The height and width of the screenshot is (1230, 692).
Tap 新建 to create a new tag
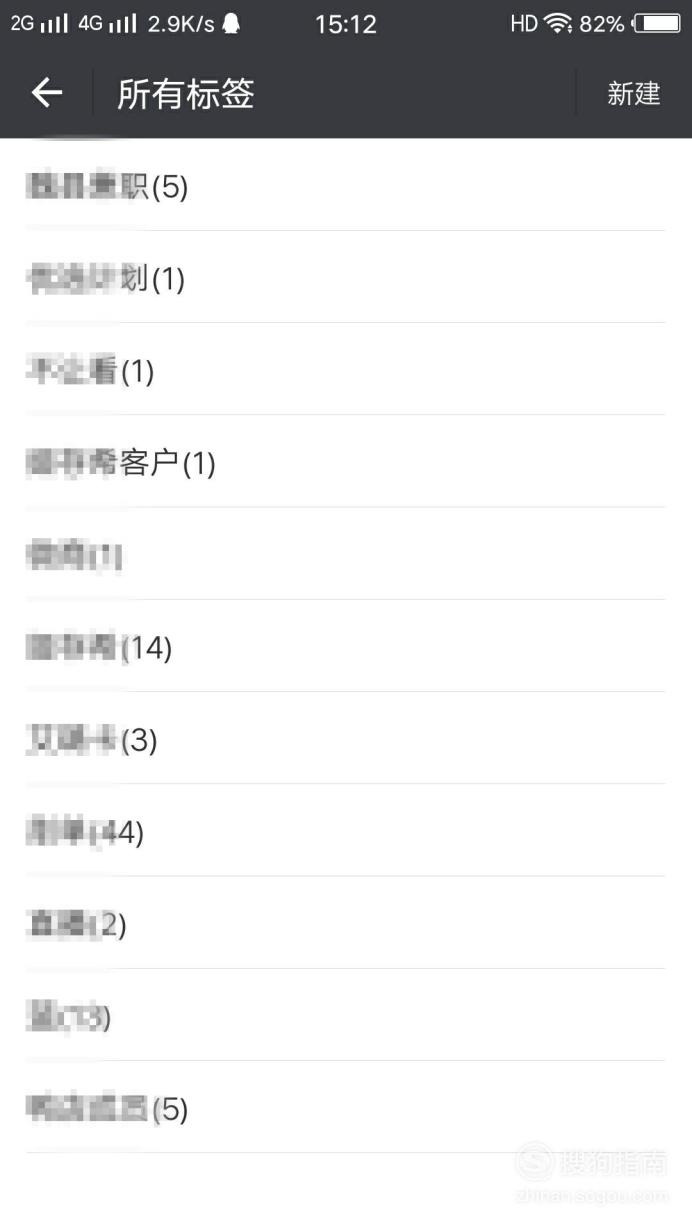point(634,94)
